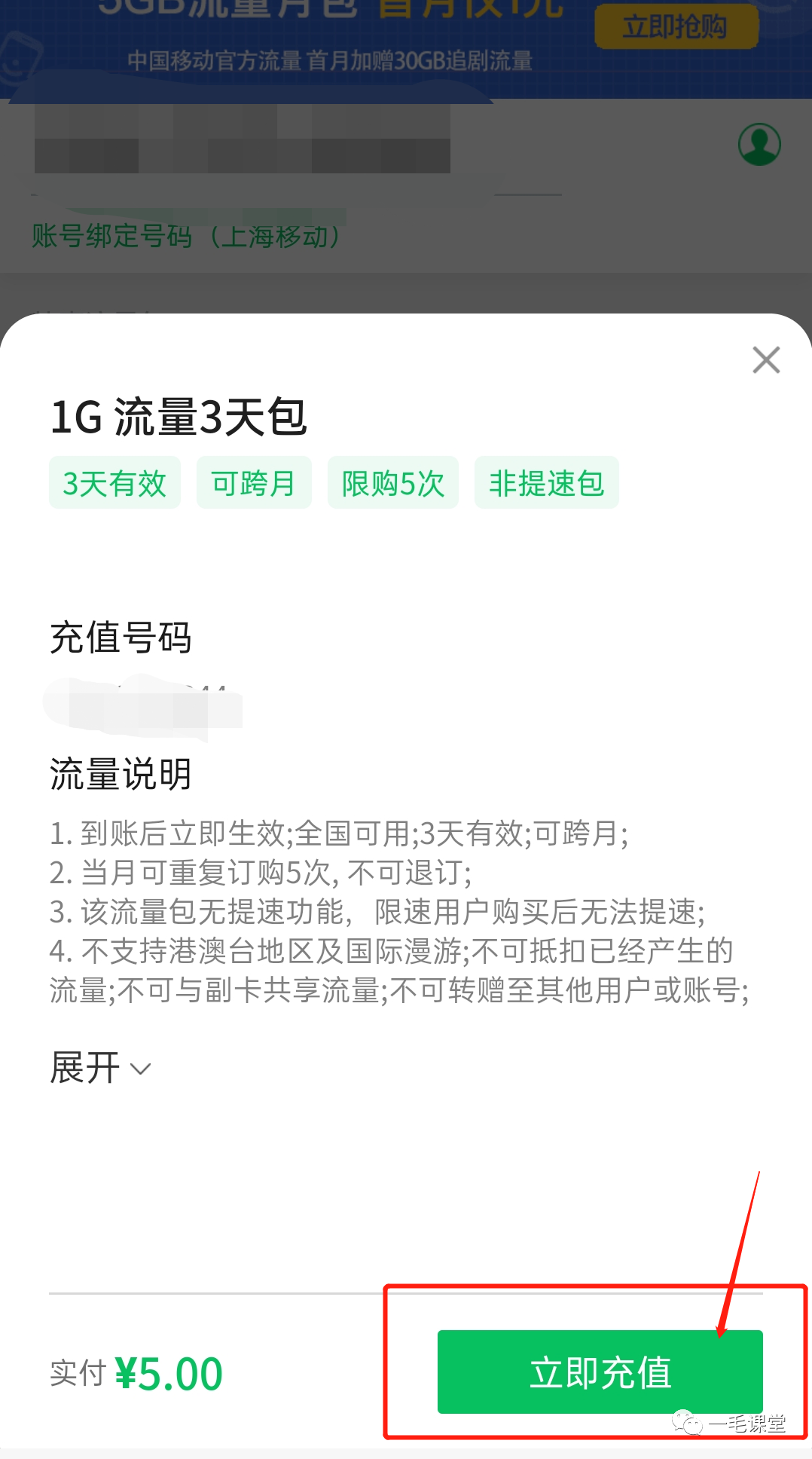This screenshot has height=1459, width=812.
Task: Open the green profile avatar icon
Action: point(759,144)
